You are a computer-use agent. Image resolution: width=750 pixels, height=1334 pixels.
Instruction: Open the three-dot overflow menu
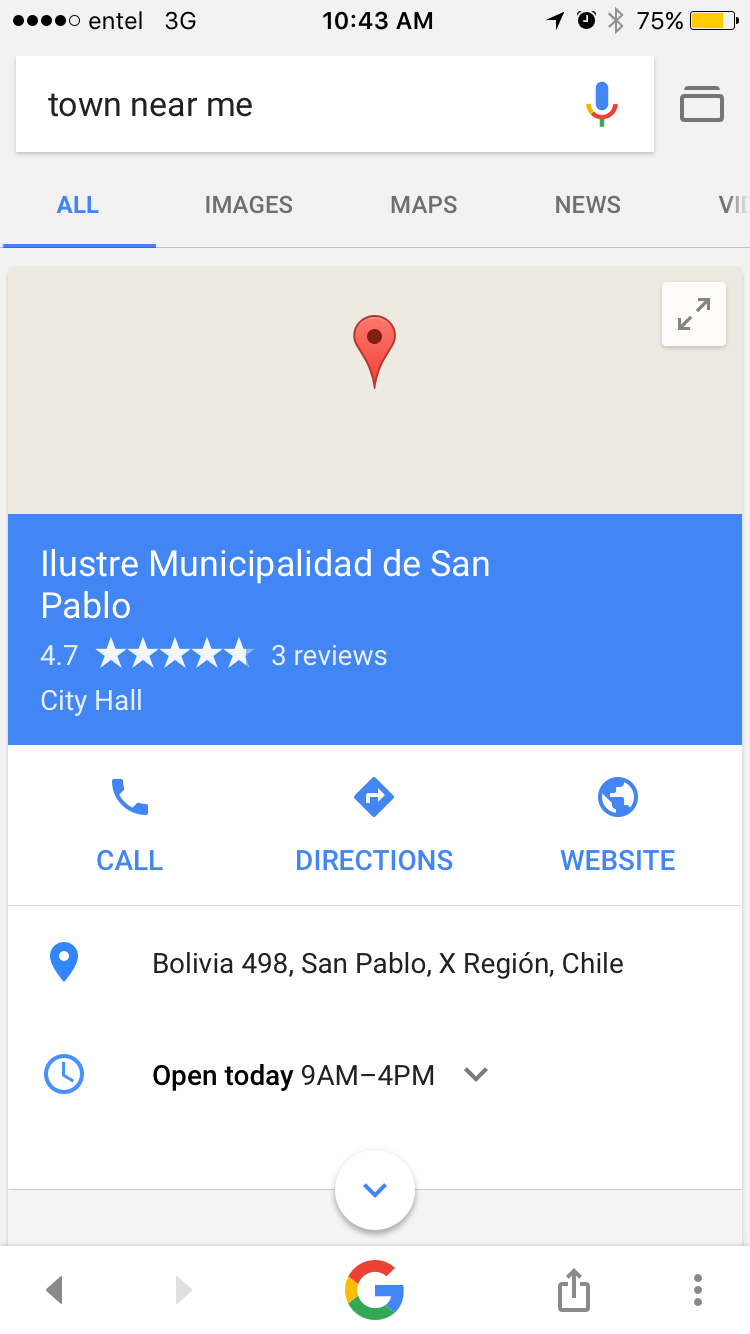coord(697,1290)
